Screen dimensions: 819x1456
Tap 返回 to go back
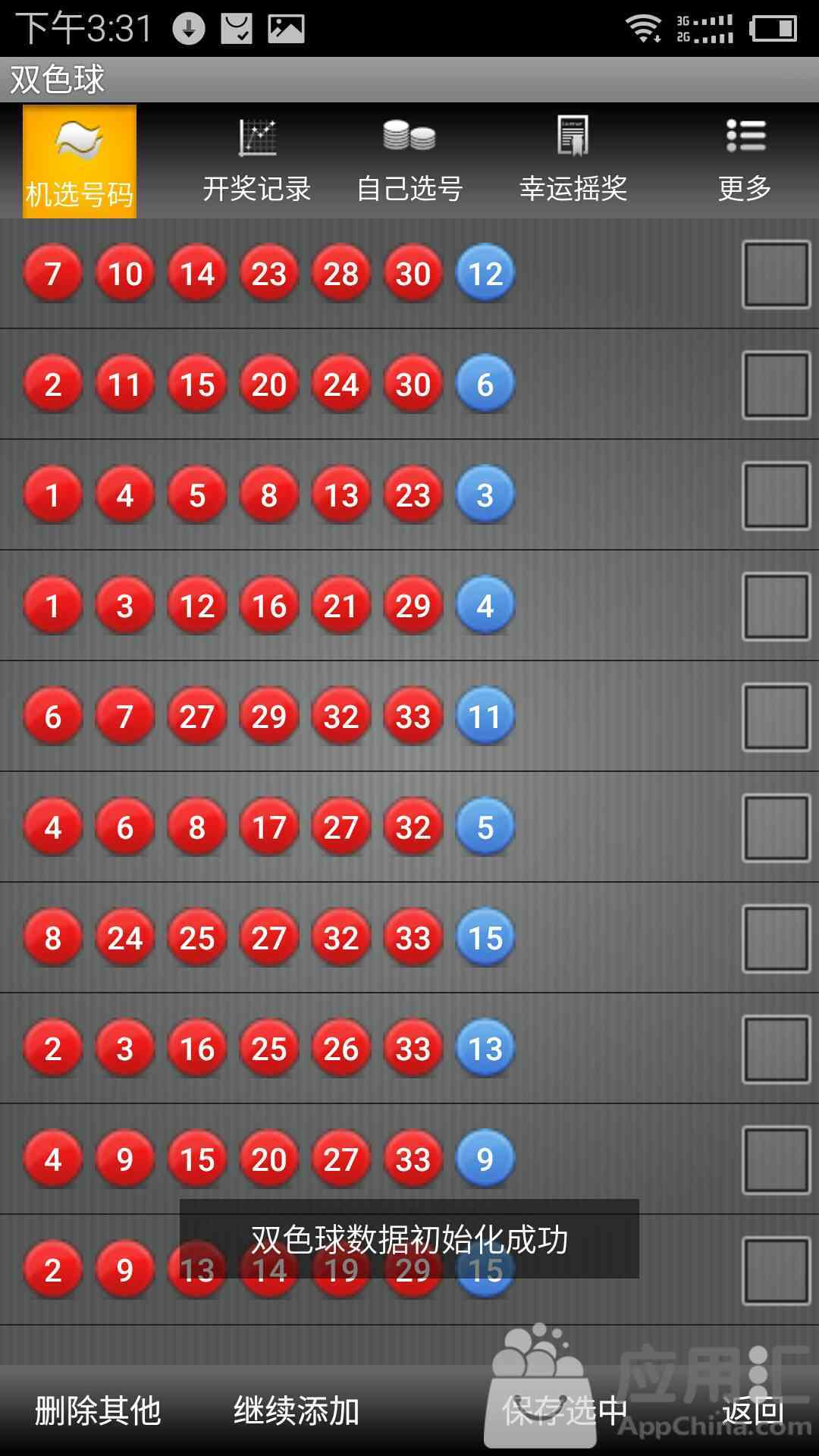(753, 1411)
